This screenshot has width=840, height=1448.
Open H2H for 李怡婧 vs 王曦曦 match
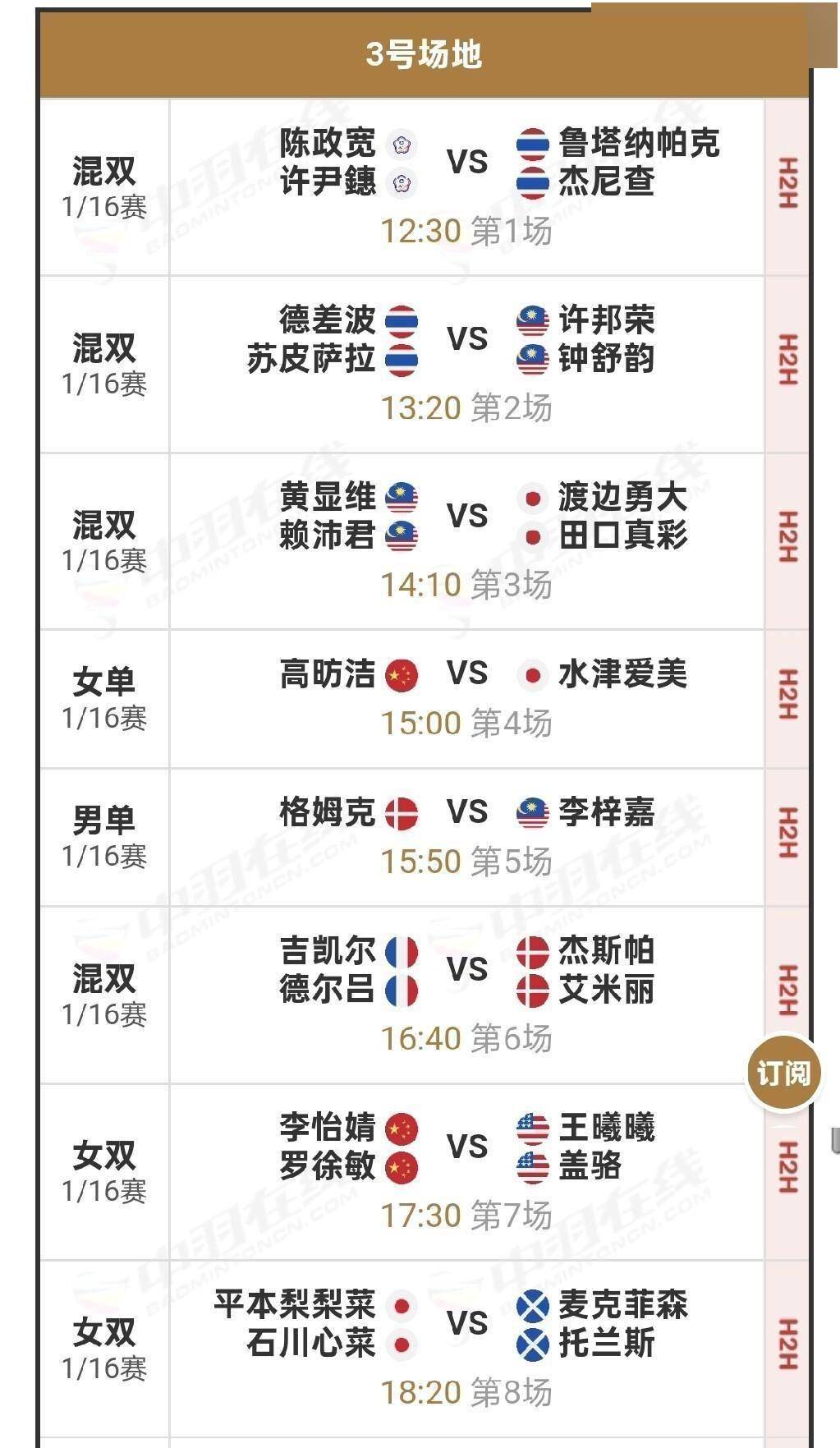[x=787, y=1168]
